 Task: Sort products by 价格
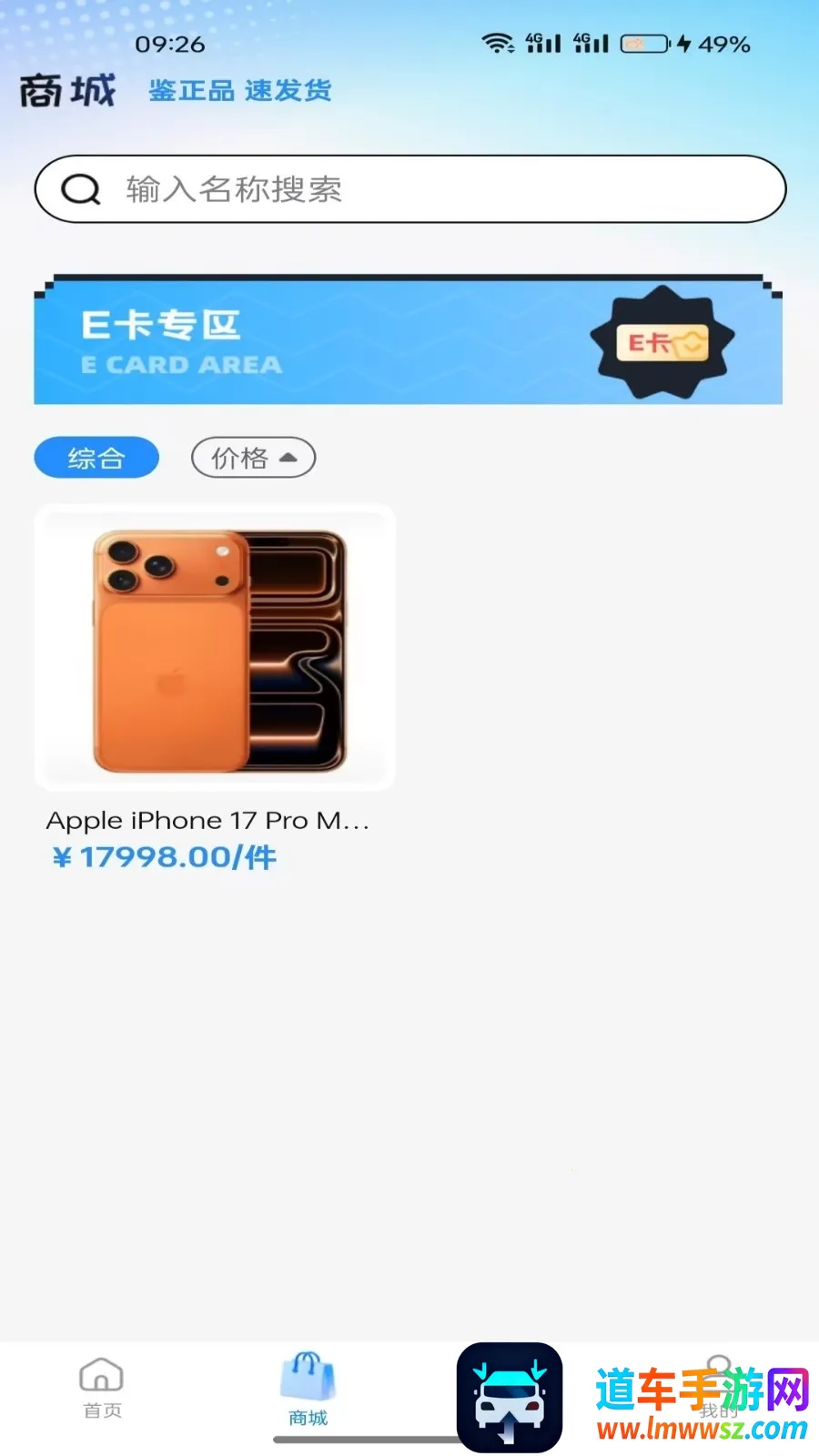(253, 458)
